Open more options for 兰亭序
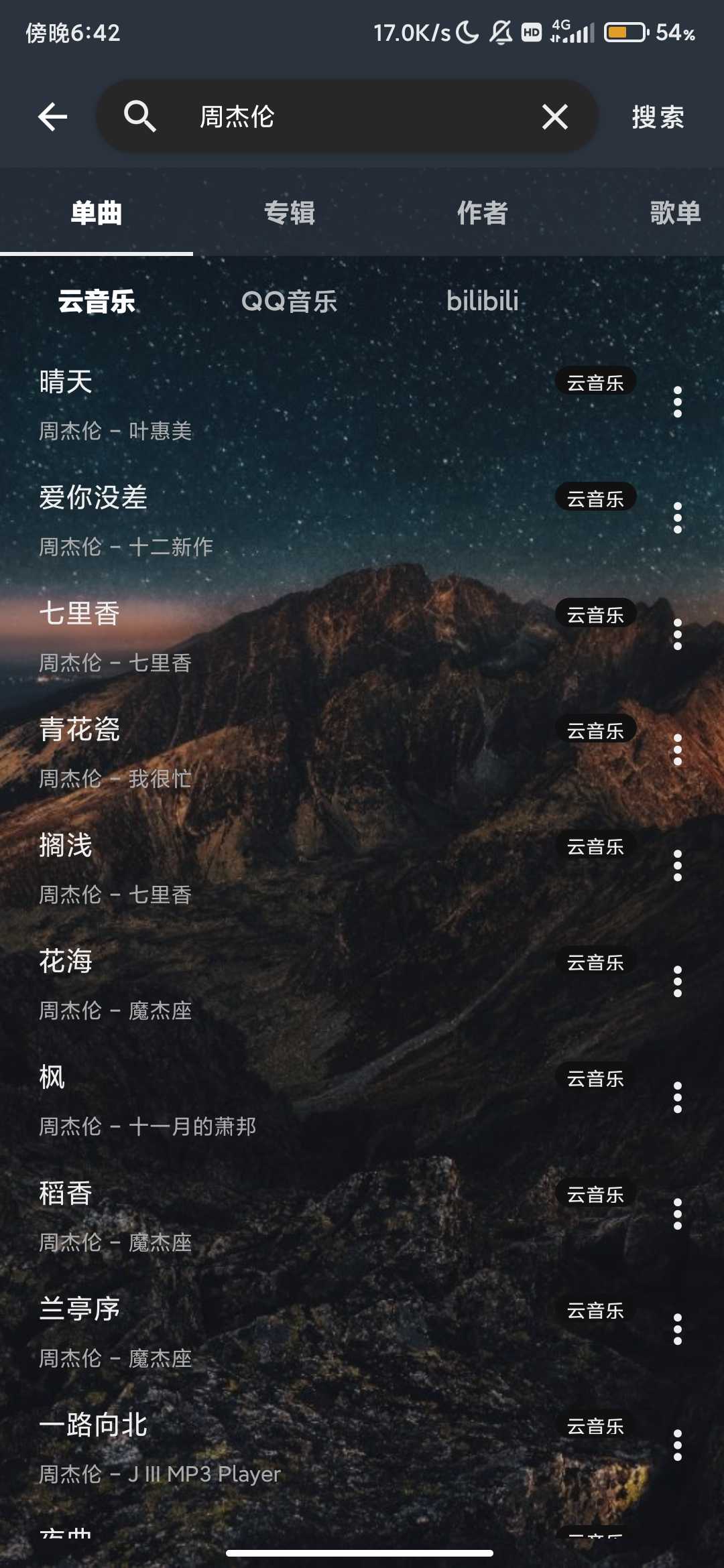 click(x=677, y=1329)
